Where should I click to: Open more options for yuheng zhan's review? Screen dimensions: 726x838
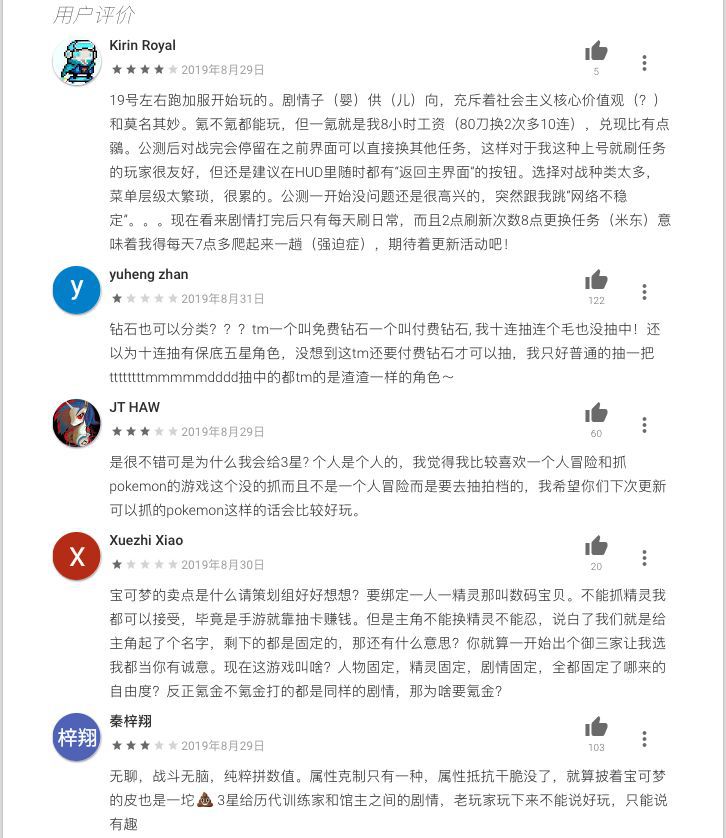(x=644, y=292)
